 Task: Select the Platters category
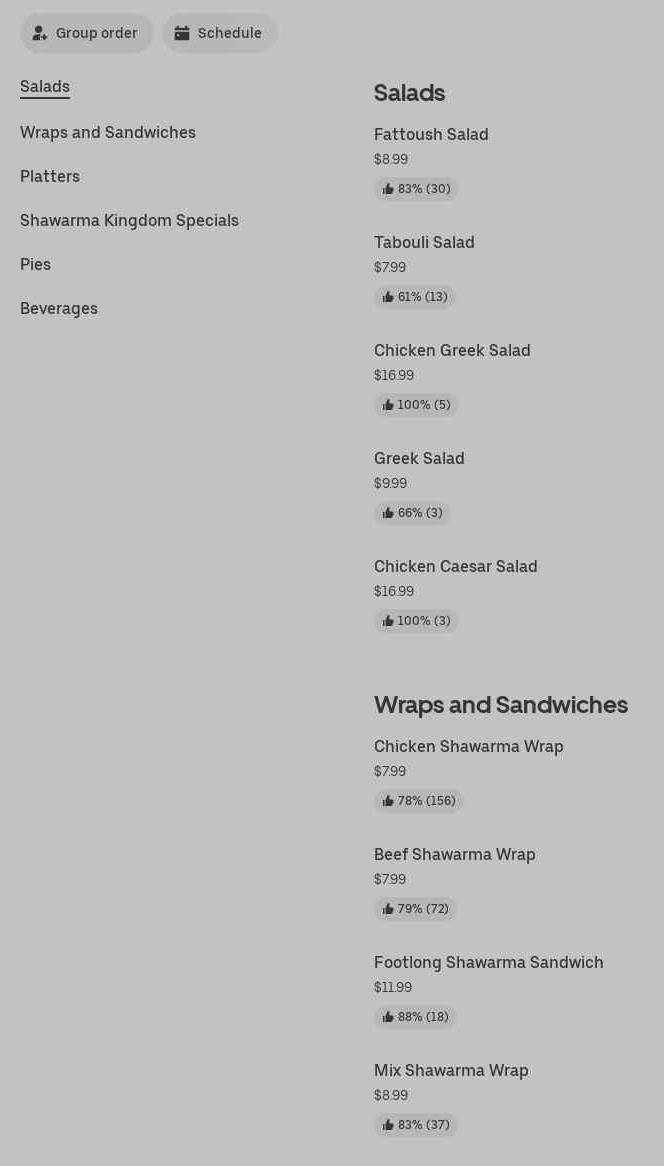pyautogui.click(x=50, y=176)
